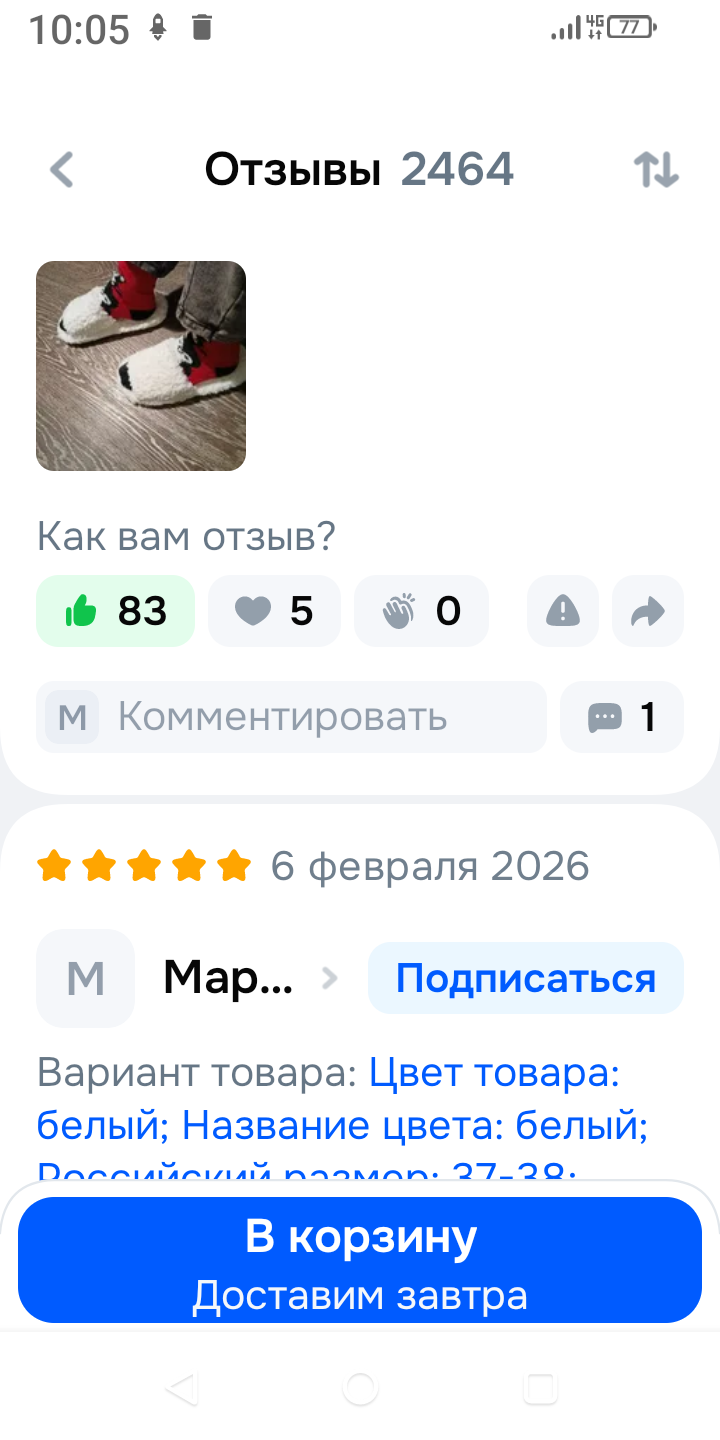Tap the clapping hands reaction with 0
The image size is (720, 1440).
(421, 611)
